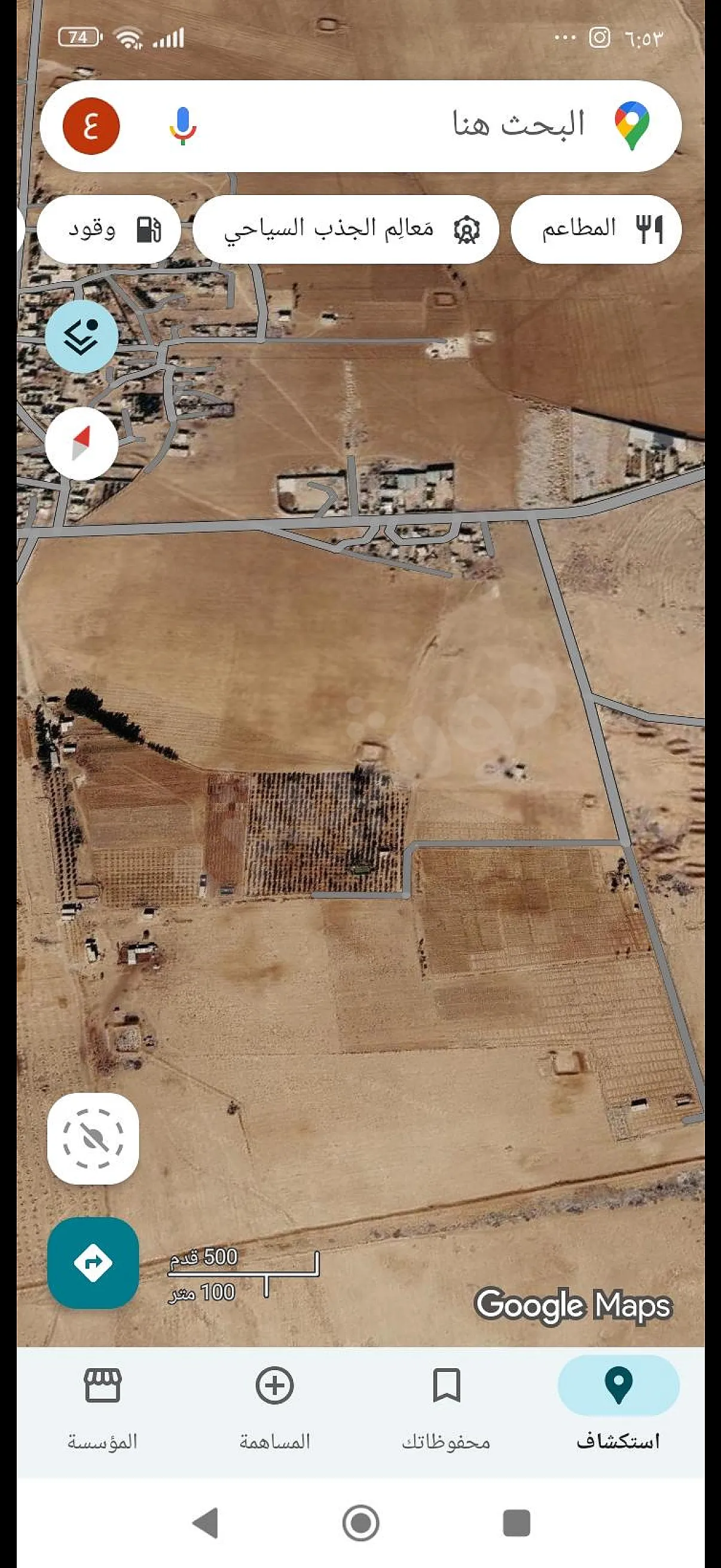Image resolution: width=721 pixels, height=1568 pixels.
Task: Start voice search with the microphone
Action: tap(182, 126)
